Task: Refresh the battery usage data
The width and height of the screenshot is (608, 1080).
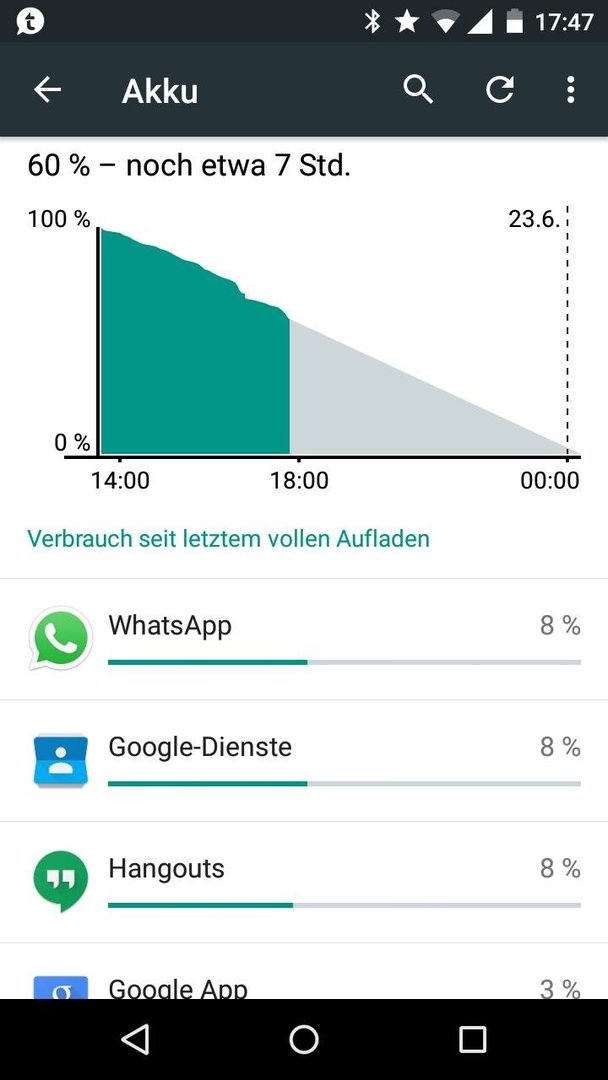Action: 500,90
